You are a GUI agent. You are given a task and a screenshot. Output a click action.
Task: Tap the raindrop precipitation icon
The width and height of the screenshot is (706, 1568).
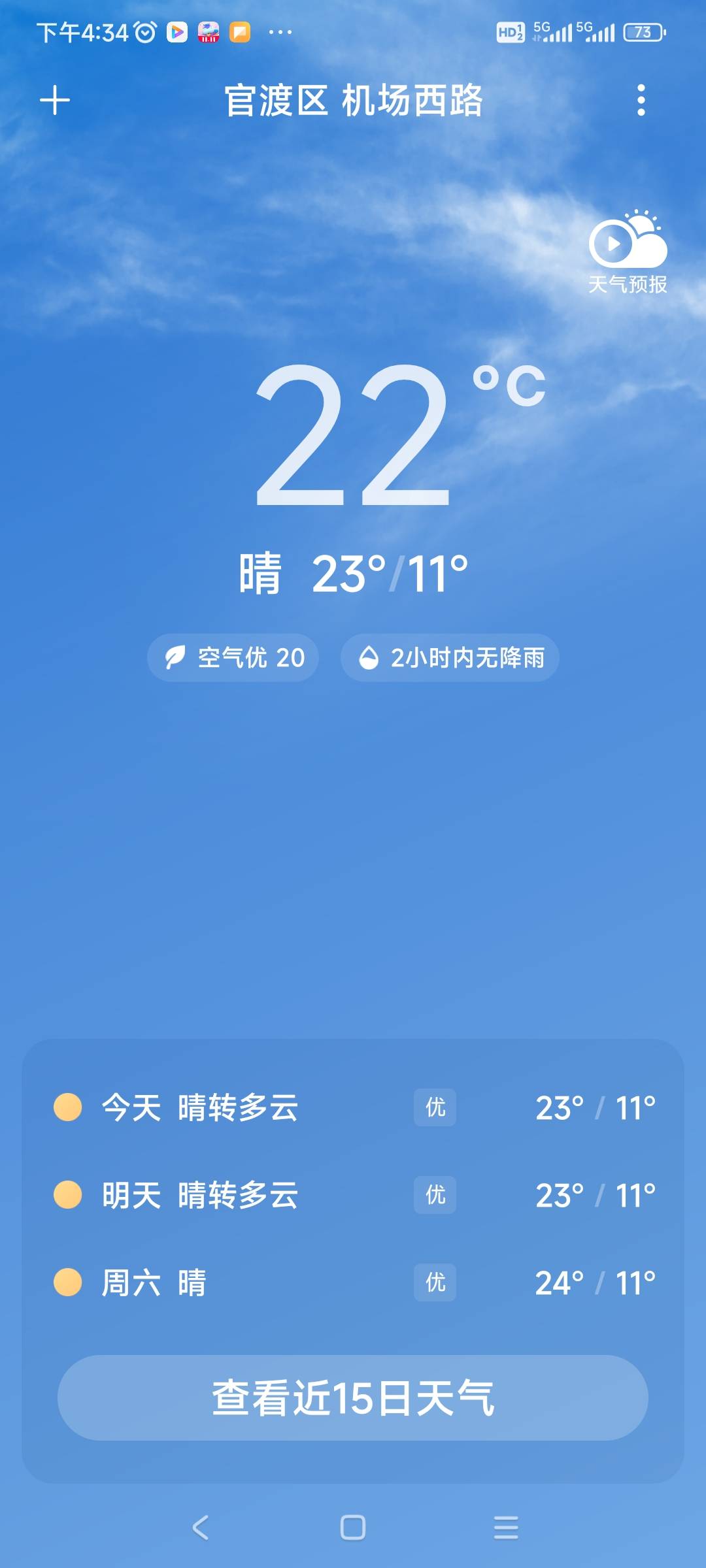click(x=369, y=658)
